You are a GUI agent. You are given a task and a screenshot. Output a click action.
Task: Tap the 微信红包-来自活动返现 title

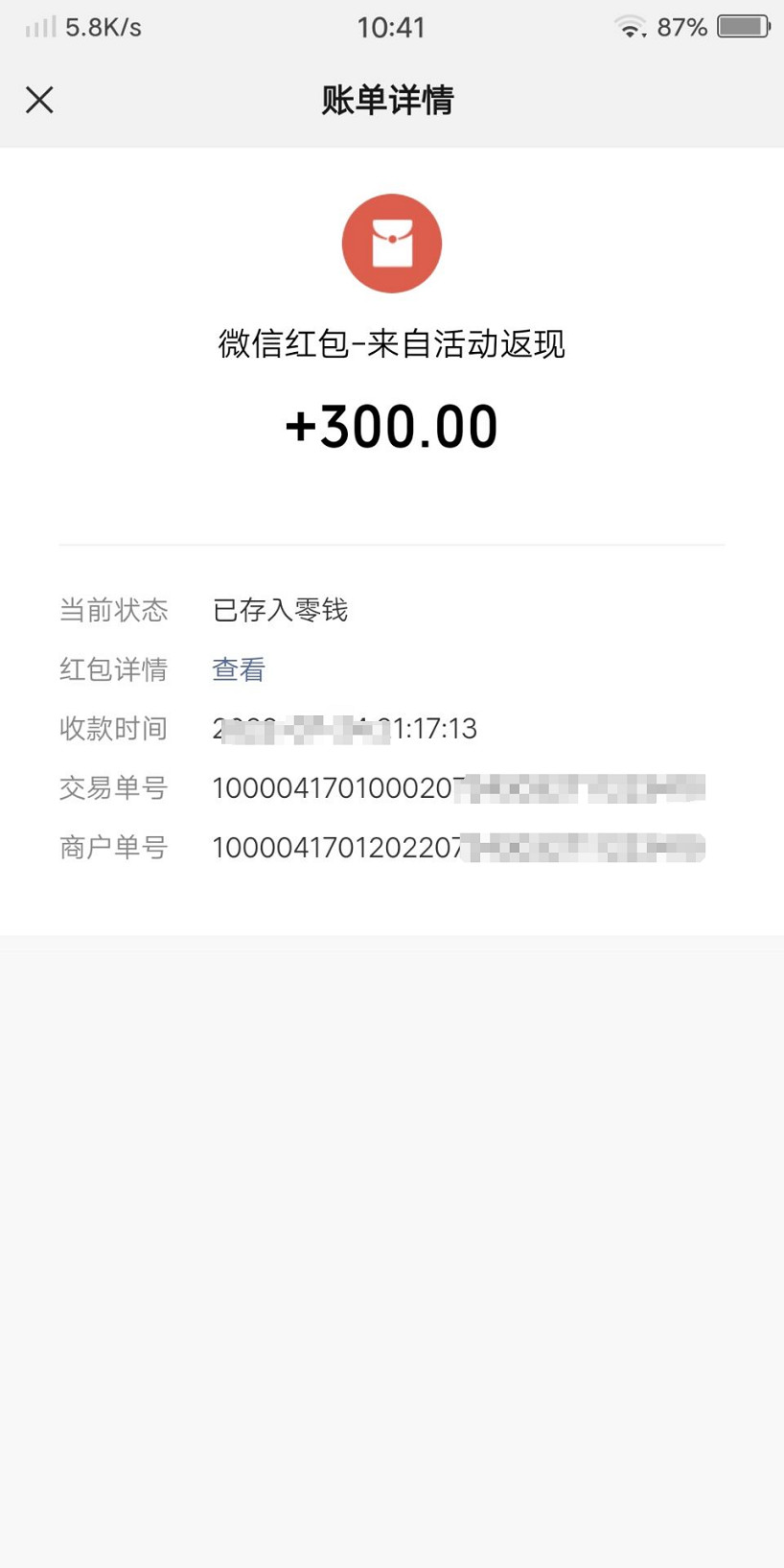pos(391,343)
